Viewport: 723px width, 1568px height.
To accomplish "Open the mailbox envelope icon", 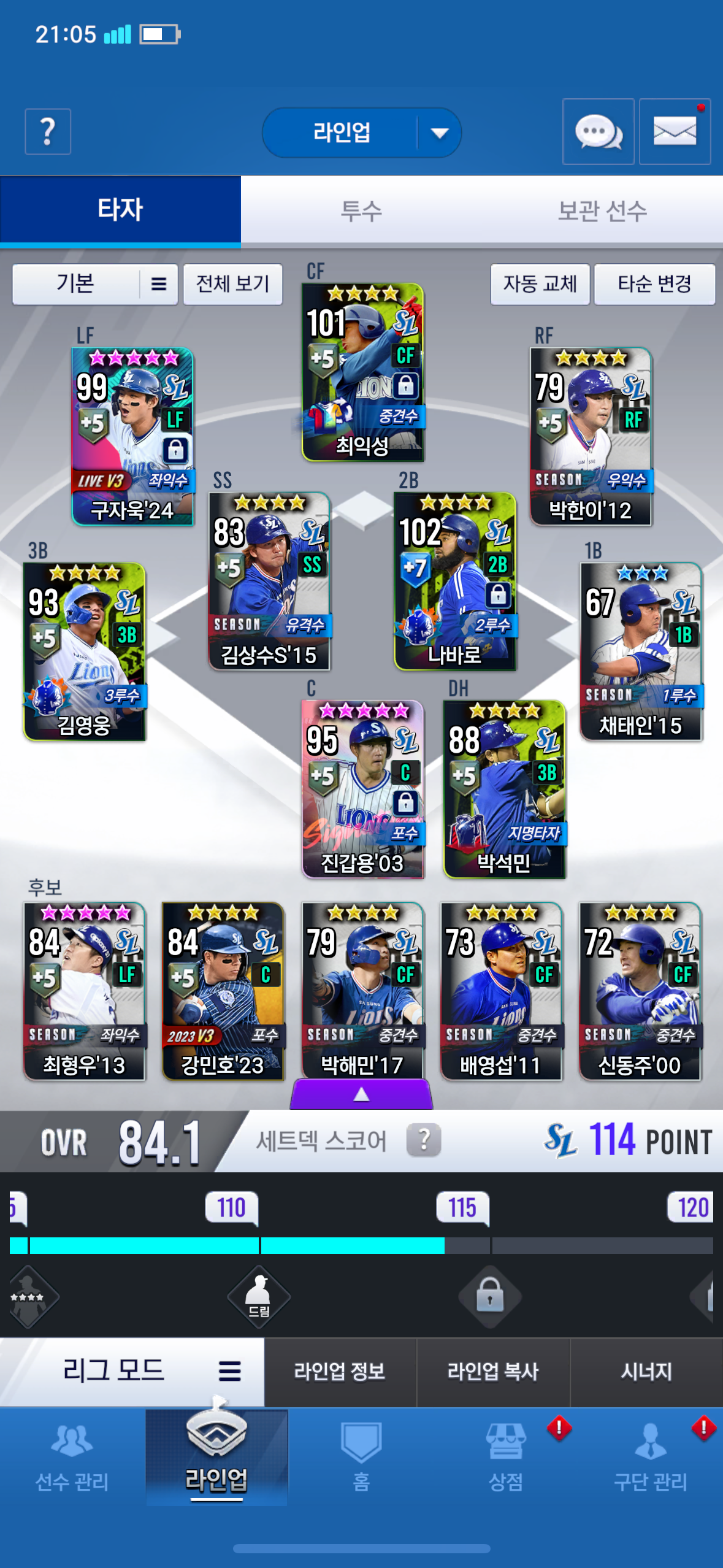I will (675, 131).
